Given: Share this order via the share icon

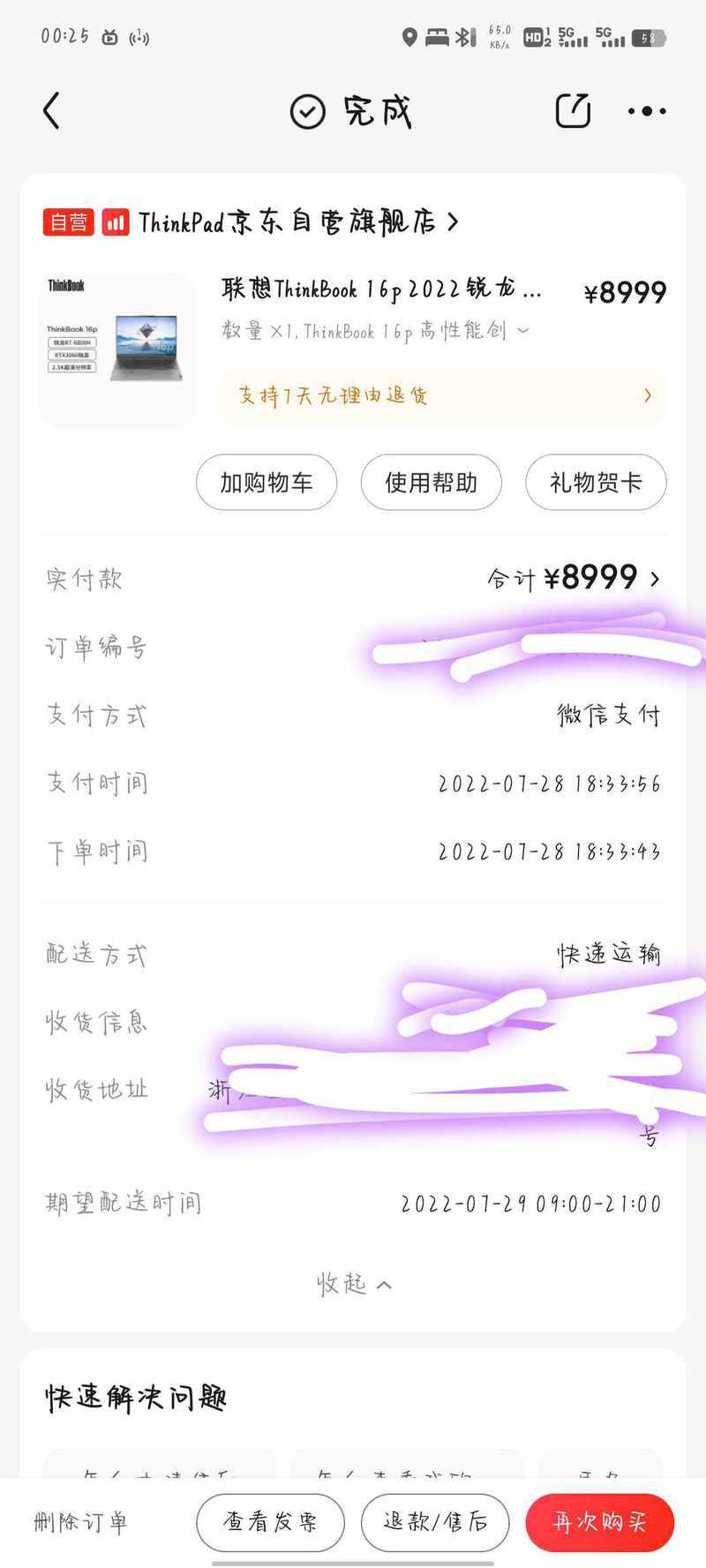Looking at the screenshot, I should [573, 111].
